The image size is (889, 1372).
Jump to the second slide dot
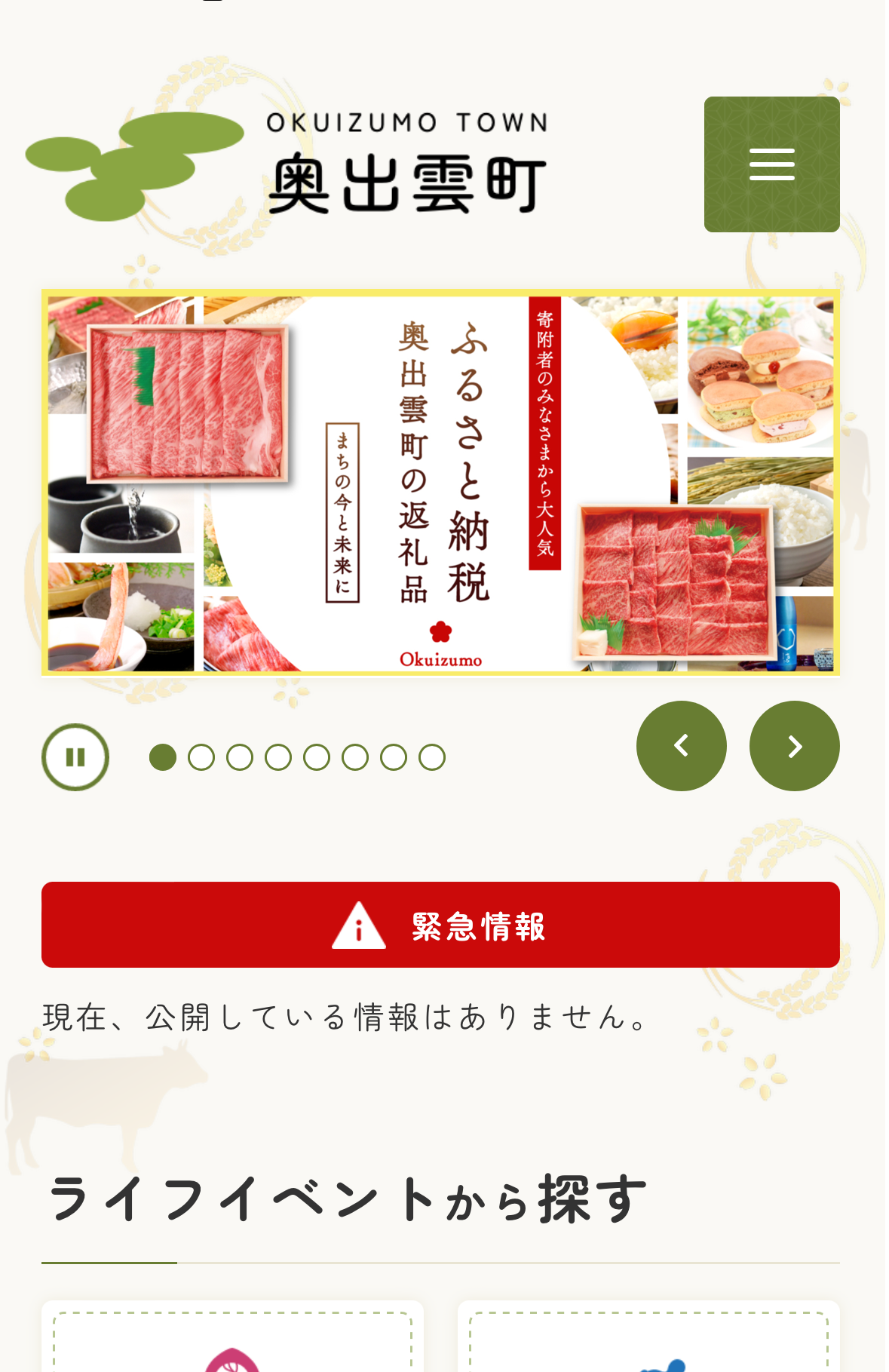click(x=201, y=757)
